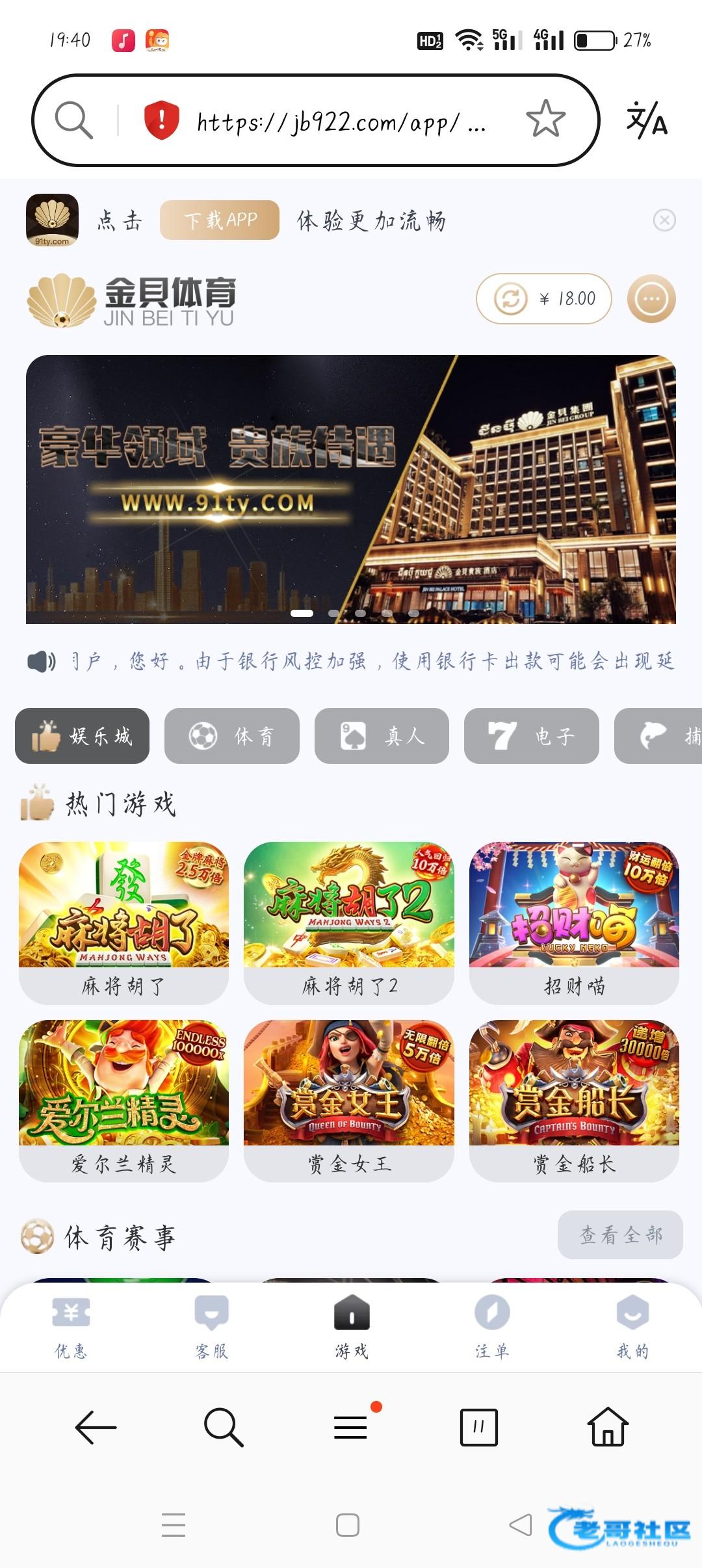The height and width of the screenshot is (1568, 702).
Task: Open the 招财喵 game
Action: [x=574, y=922]
